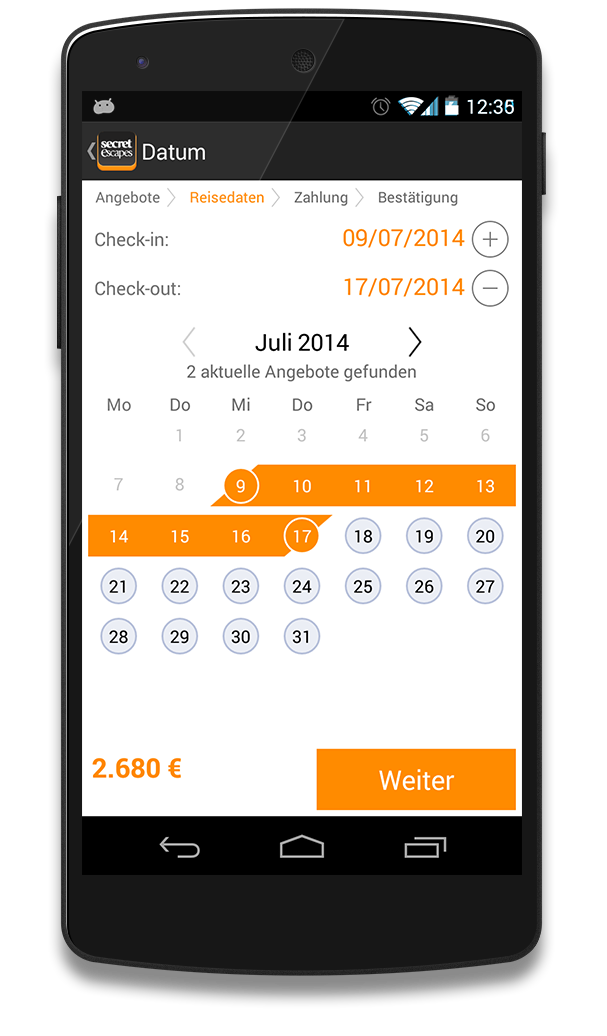This screenshot has width=607, height=1036.
Task: Tap the minus button next to Check-out
Action: click(490, 288)
